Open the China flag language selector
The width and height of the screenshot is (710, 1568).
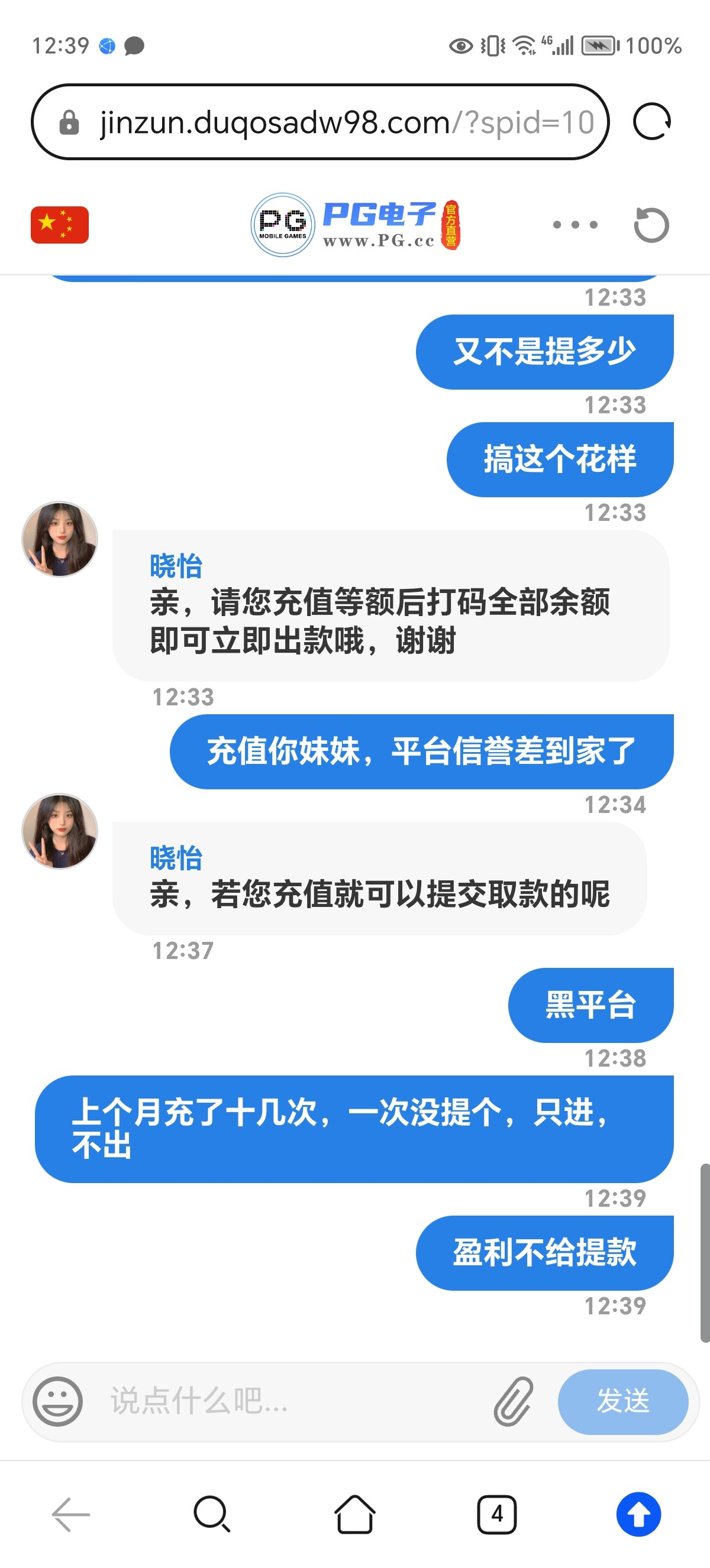point(60,225)
